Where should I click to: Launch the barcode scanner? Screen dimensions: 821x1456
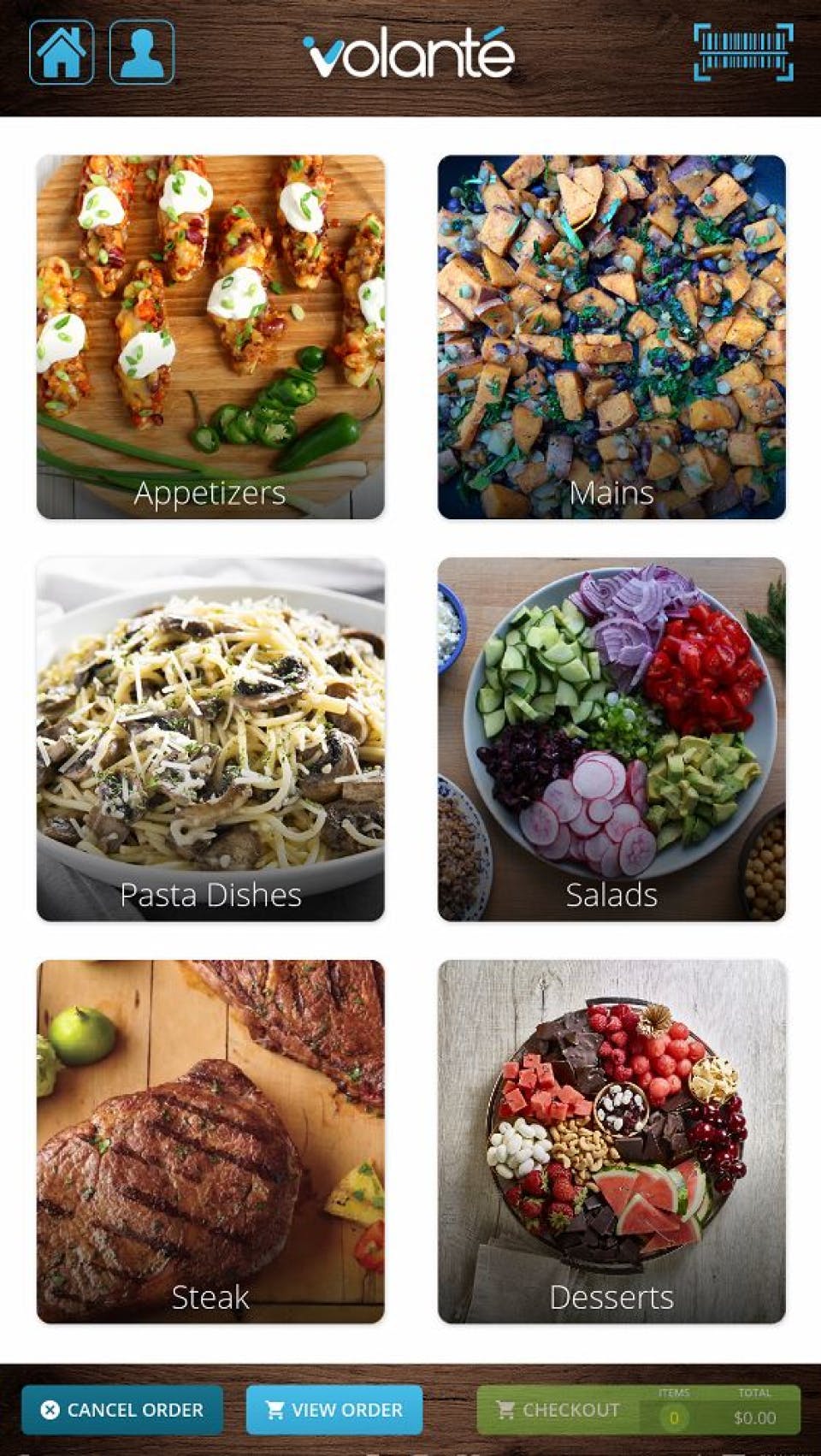coord(743,53)
